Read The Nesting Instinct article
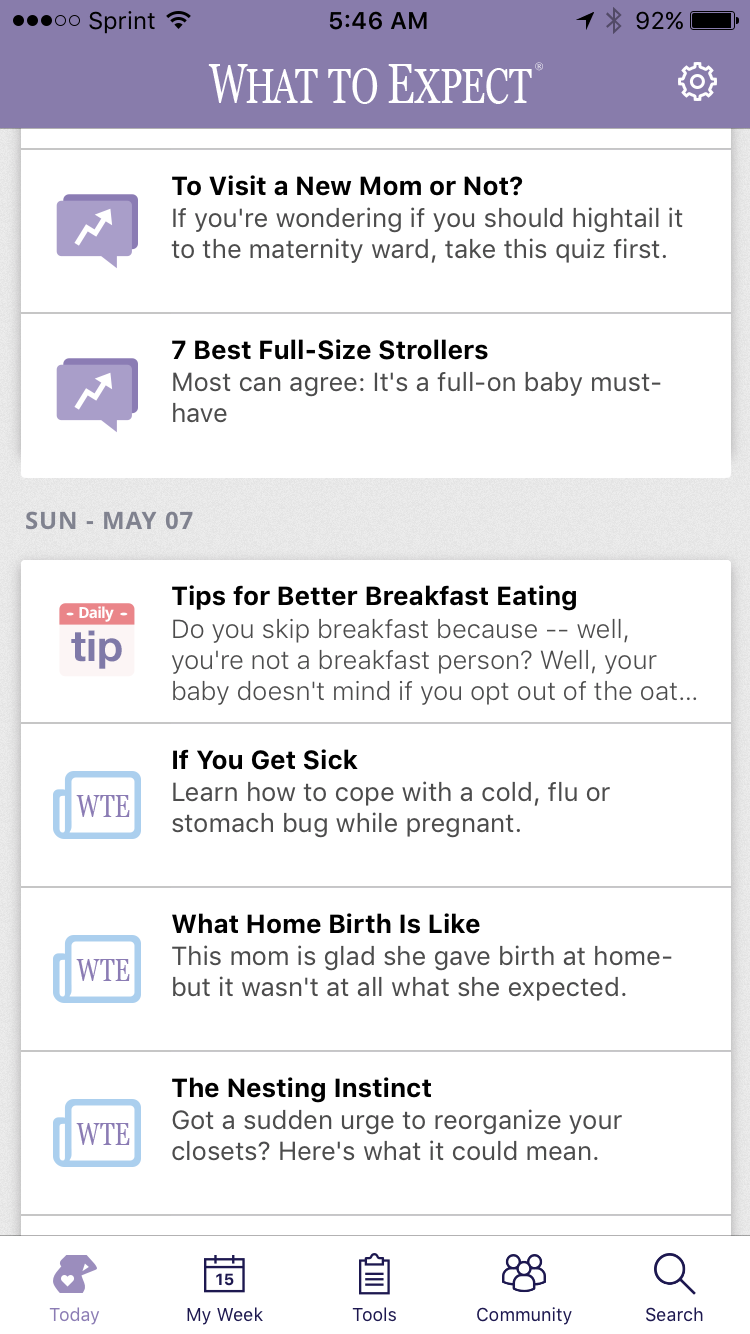 [375, 1133]
